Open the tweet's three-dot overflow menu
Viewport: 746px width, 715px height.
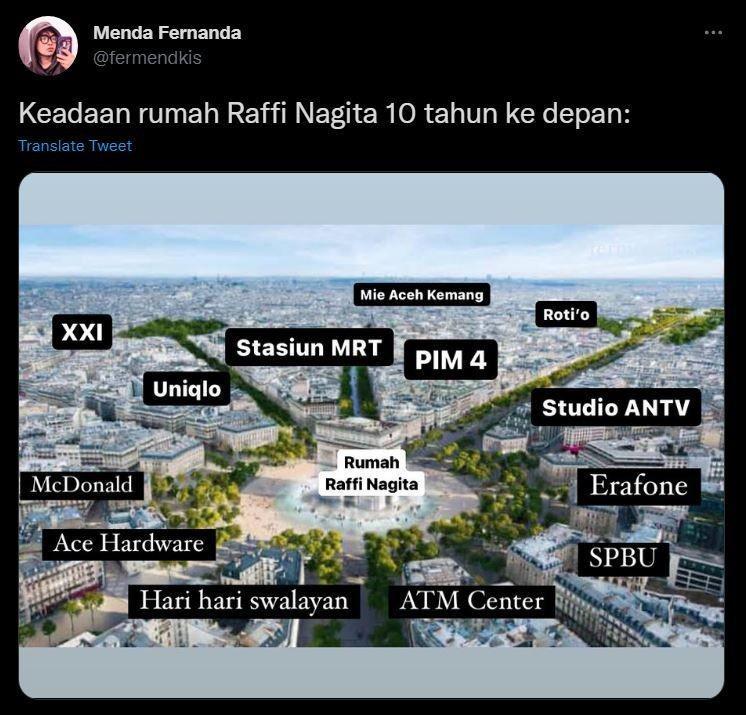[x=712, y=33]
